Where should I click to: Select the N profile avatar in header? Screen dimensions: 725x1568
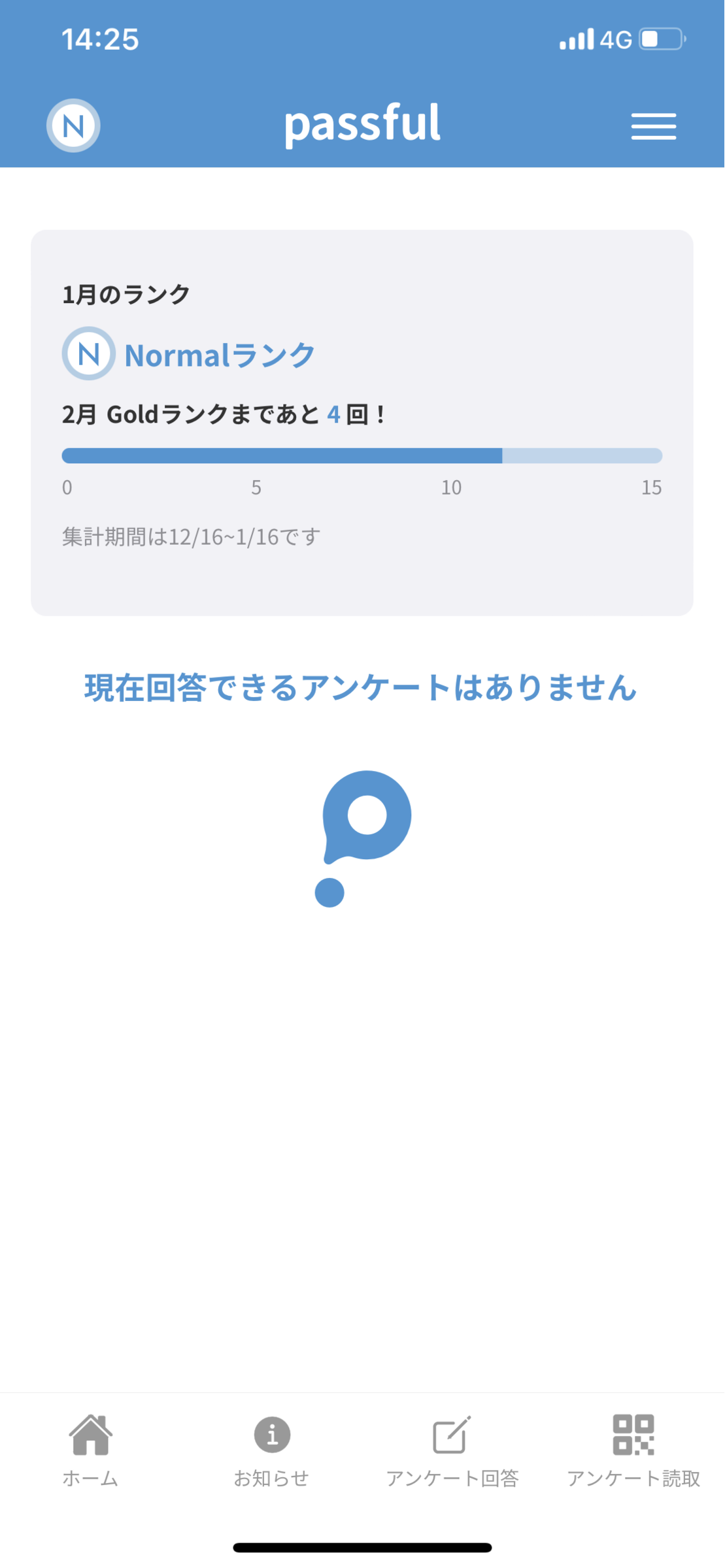[x=73, y=125]
